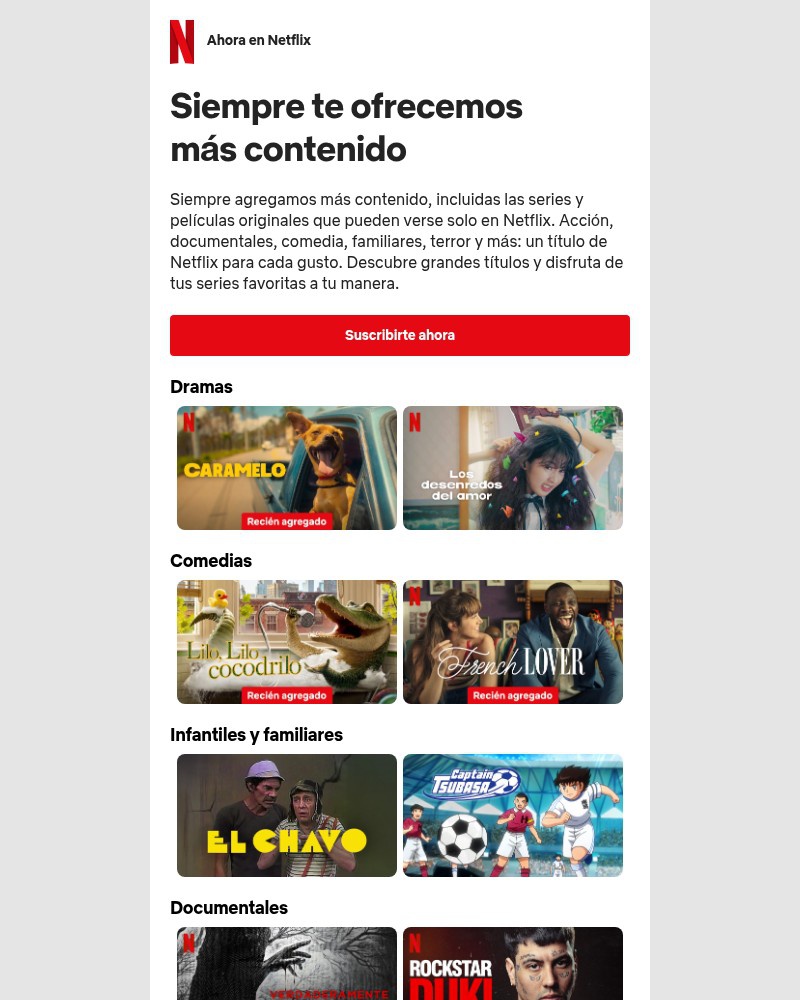Click the Recién agregado badge on Caramelo
The width and height of the screenshot is (800, 1000).
pyautogui.click(x=287, y=521)
